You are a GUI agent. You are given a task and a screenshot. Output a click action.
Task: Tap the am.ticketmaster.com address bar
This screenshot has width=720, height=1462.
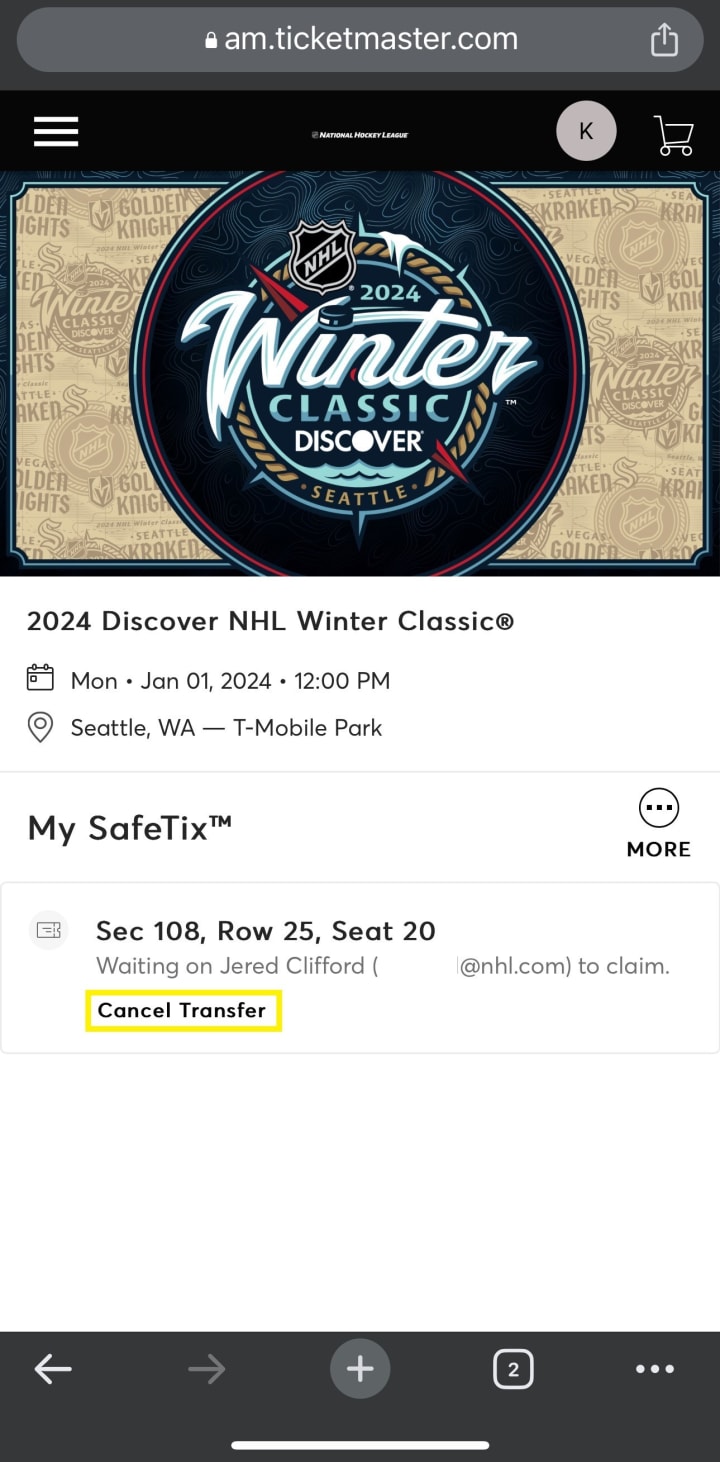(x=360, y=40)
